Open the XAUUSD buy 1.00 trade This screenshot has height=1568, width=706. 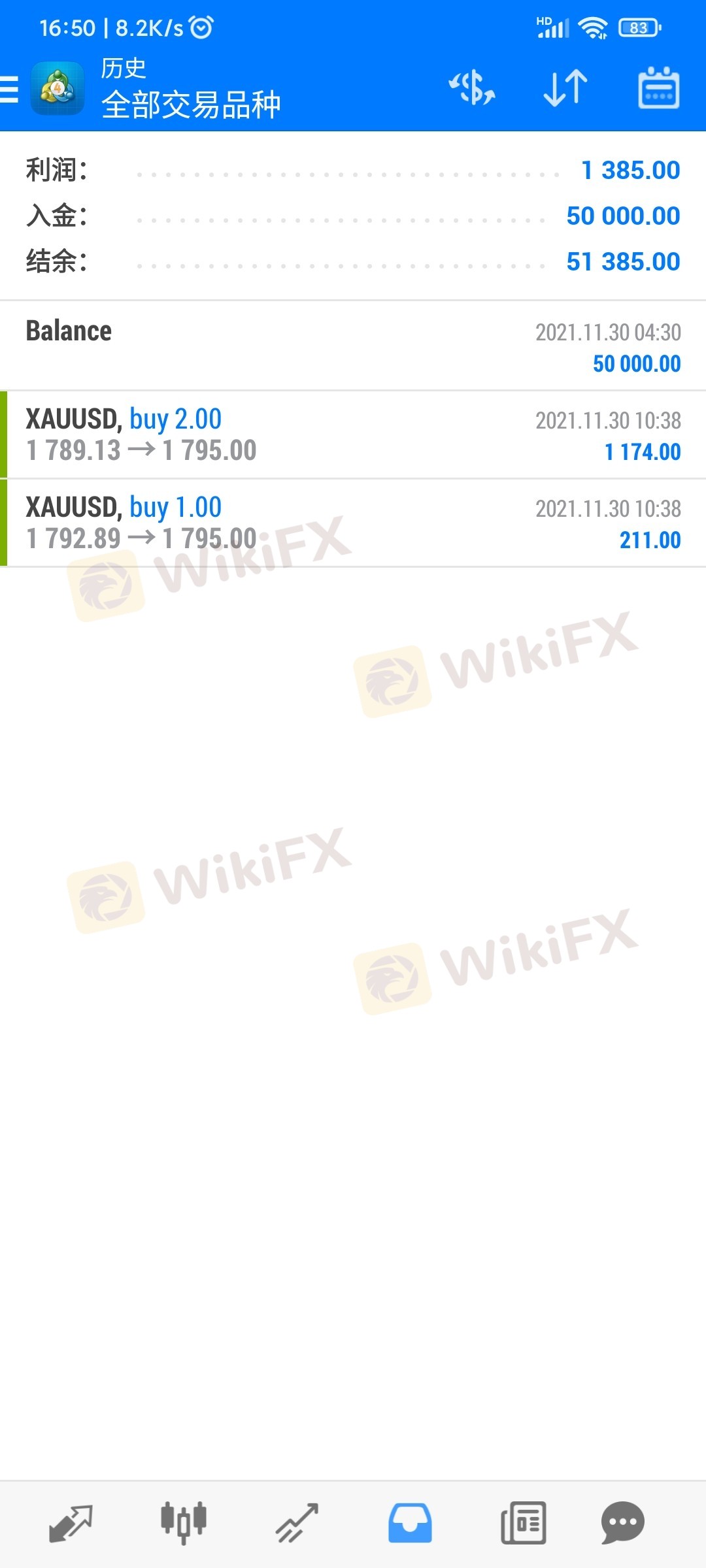(353, 523)
